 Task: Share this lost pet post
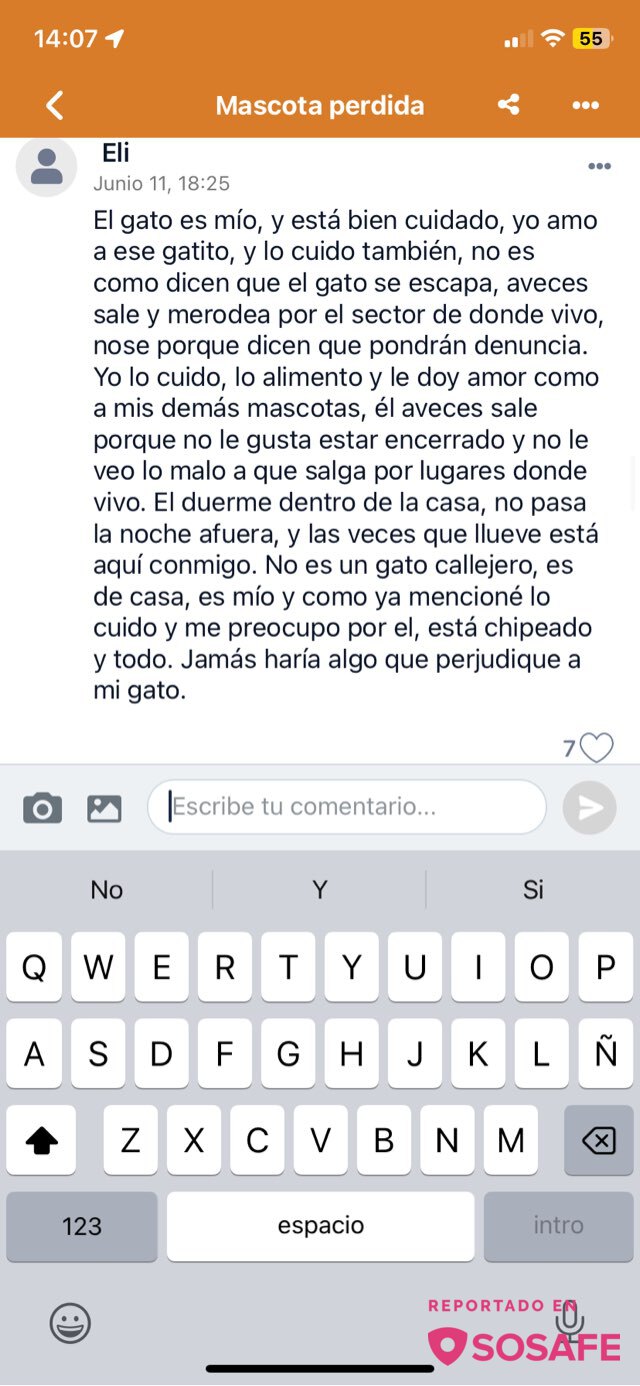(x=509, y=105)
